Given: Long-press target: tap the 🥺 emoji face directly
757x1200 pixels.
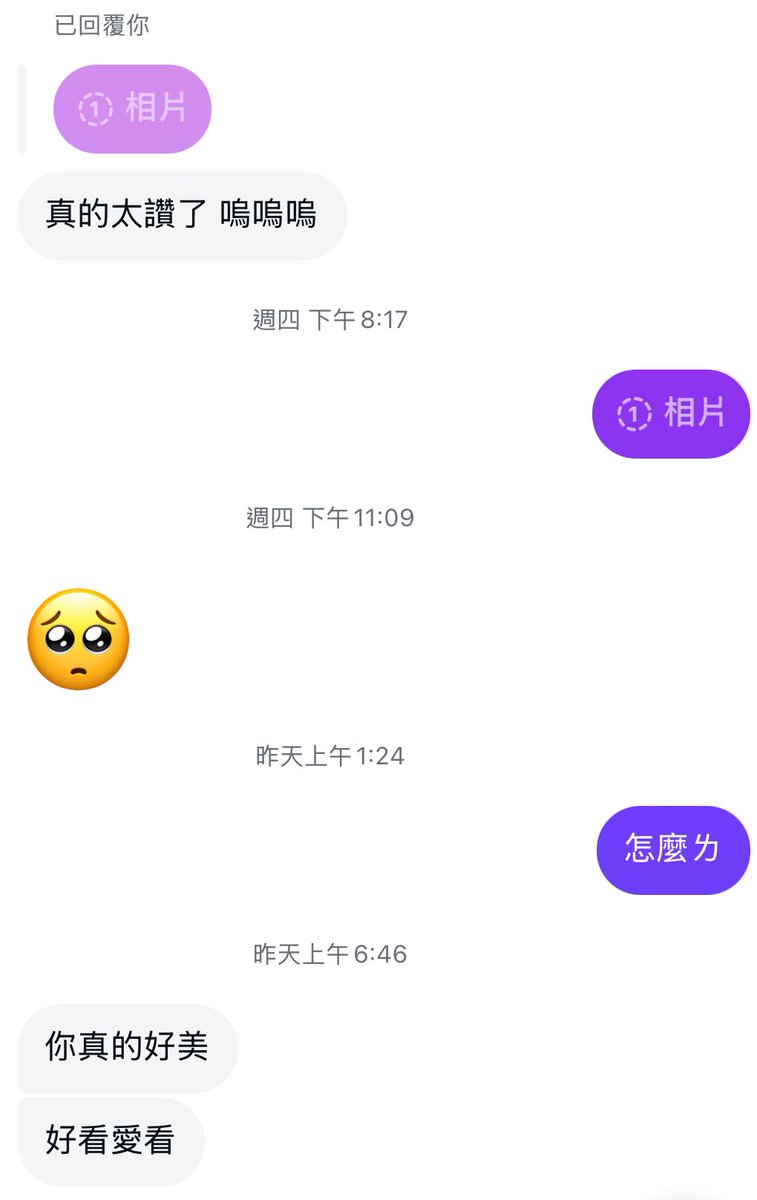Looking at the screenshot, I should [80, 638].
